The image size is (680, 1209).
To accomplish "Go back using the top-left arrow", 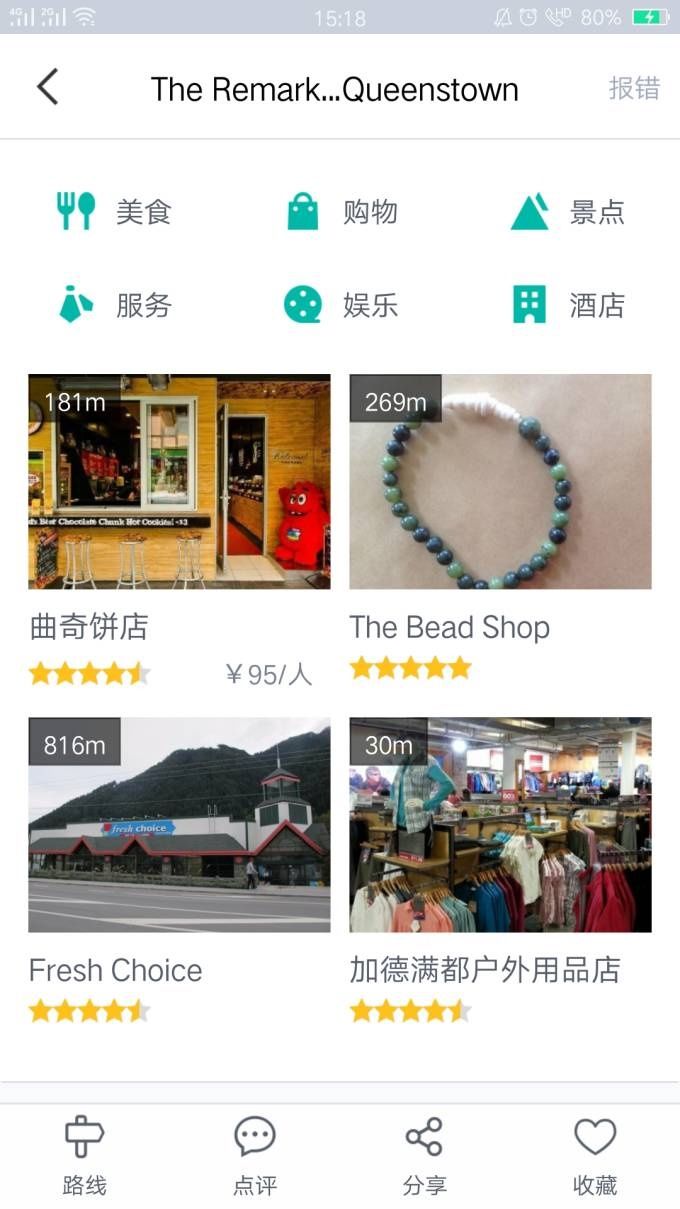I will click(47, 88).
